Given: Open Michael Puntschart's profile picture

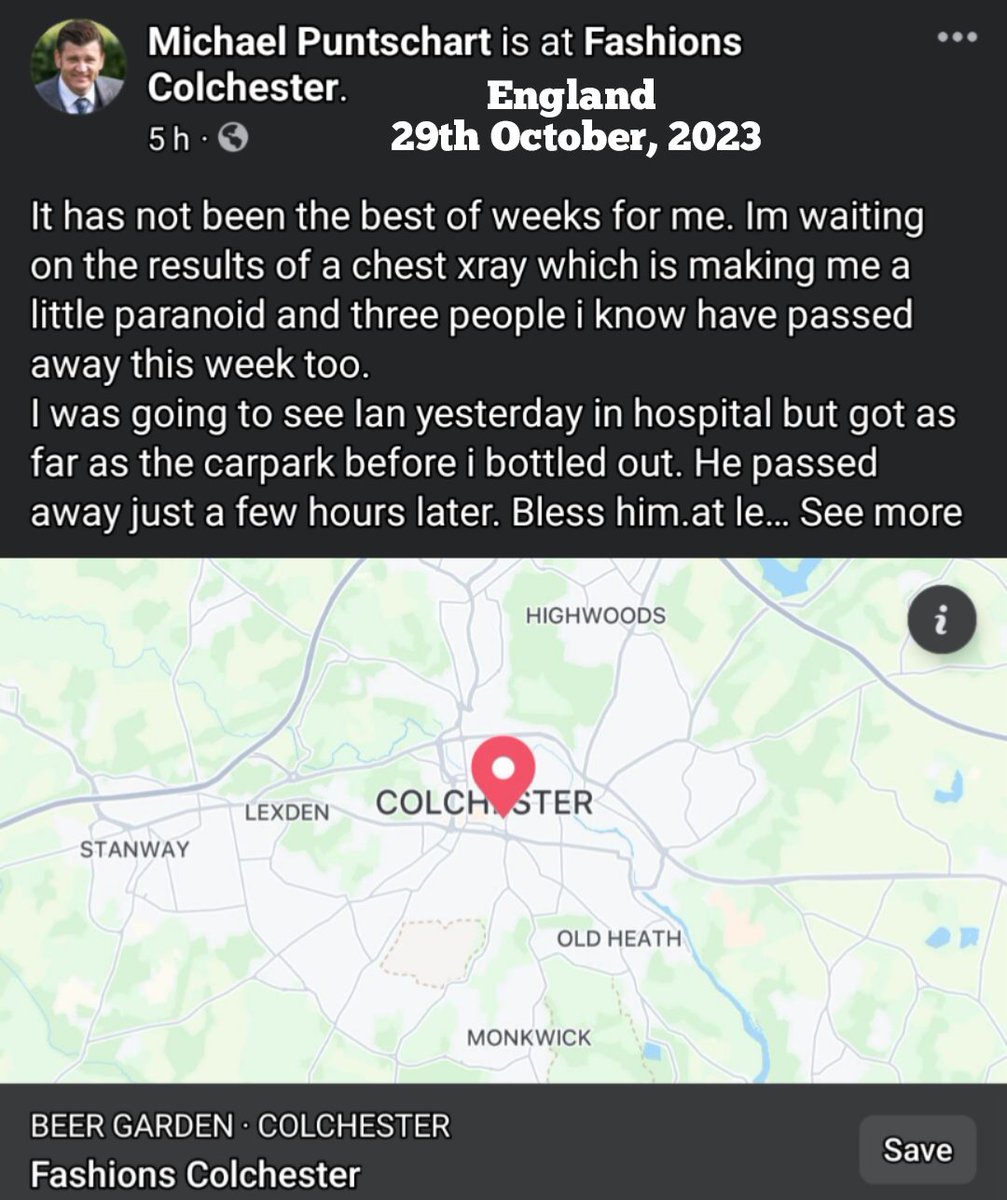Looking at the screenshot, I should [x=79, y=67].
